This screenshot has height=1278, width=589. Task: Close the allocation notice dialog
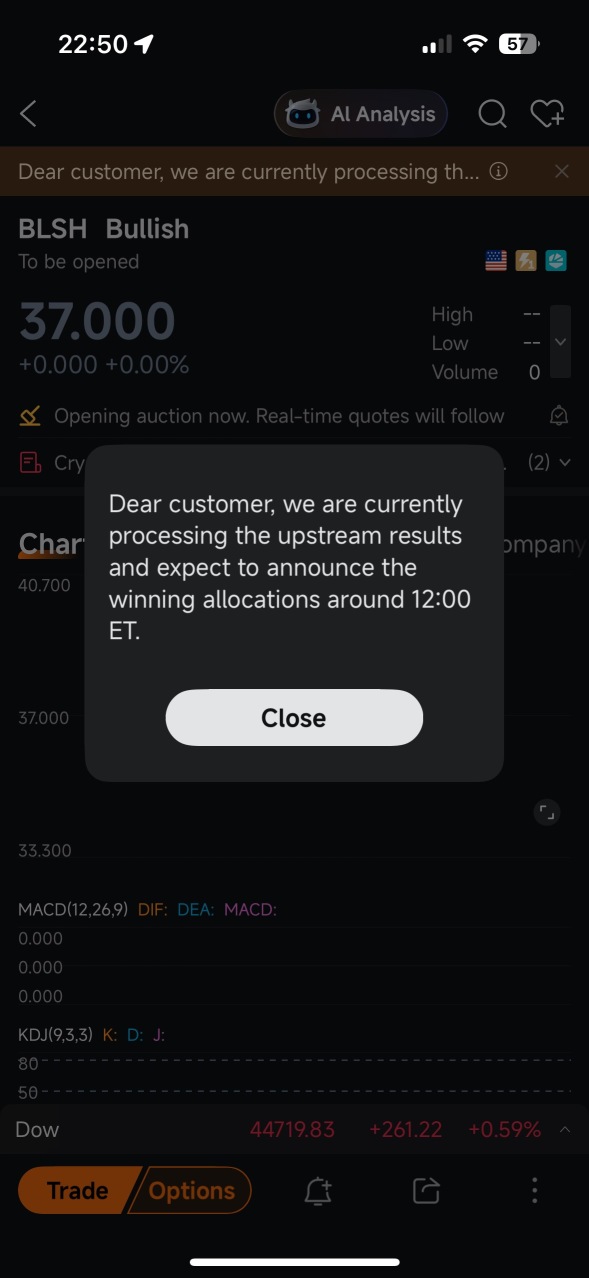294,717
